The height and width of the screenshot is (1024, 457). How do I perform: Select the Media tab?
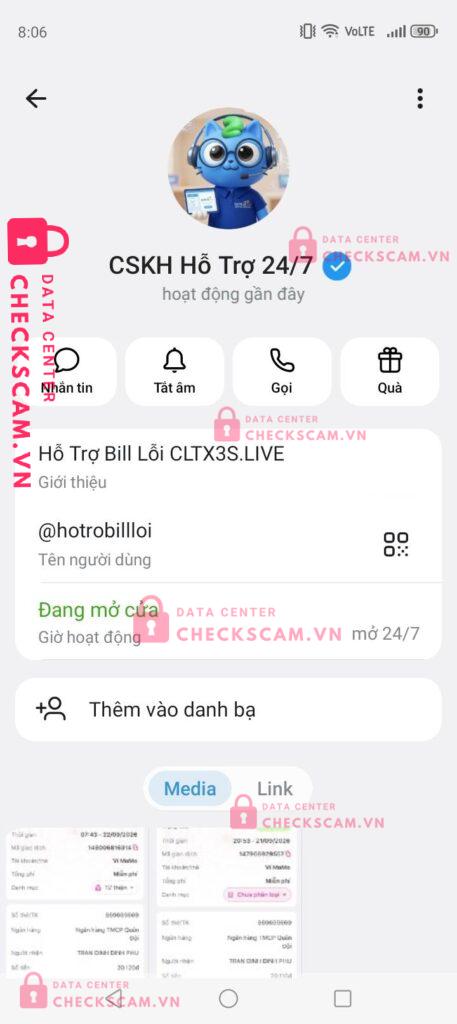point(189,788)
